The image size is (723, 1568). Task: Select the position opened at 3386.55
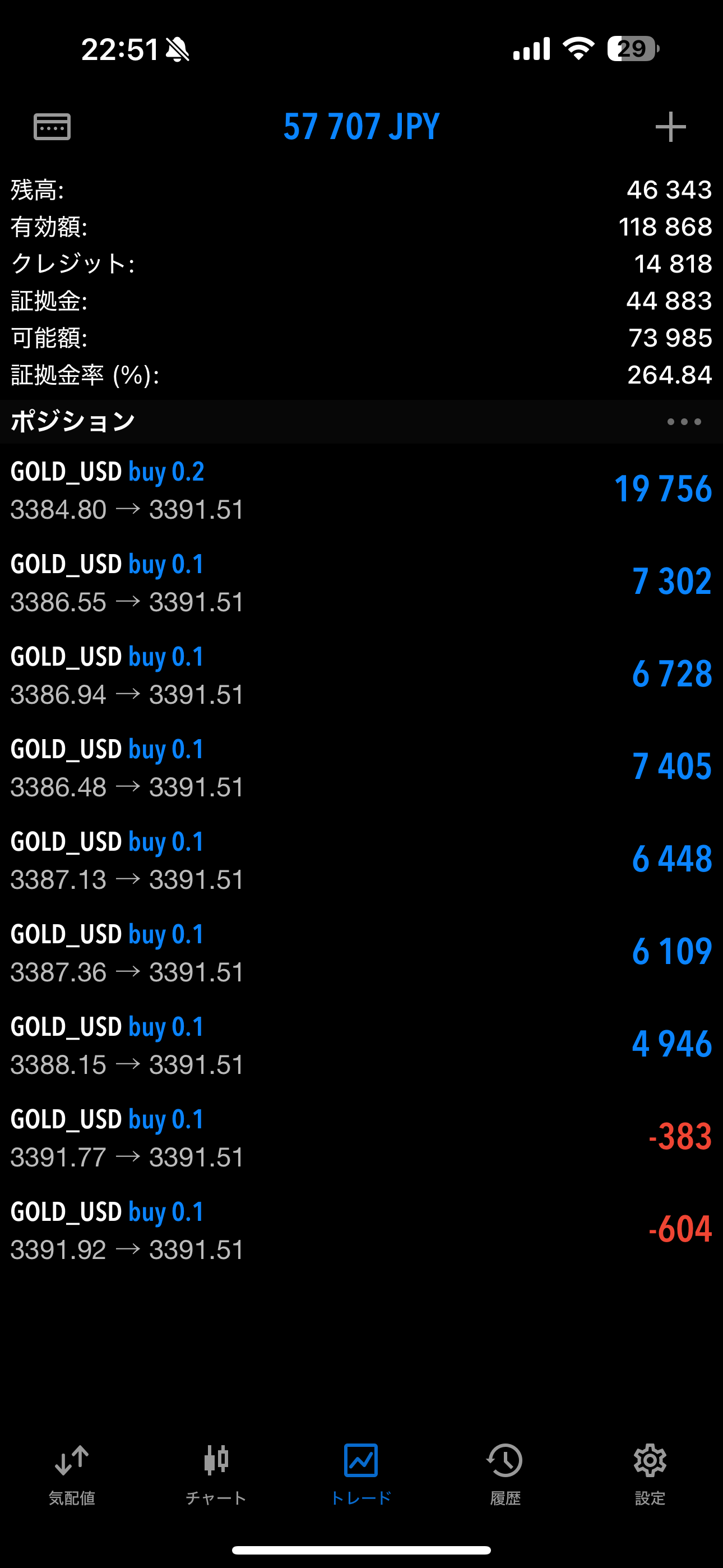pyautogui.click(x=361, y=583)
